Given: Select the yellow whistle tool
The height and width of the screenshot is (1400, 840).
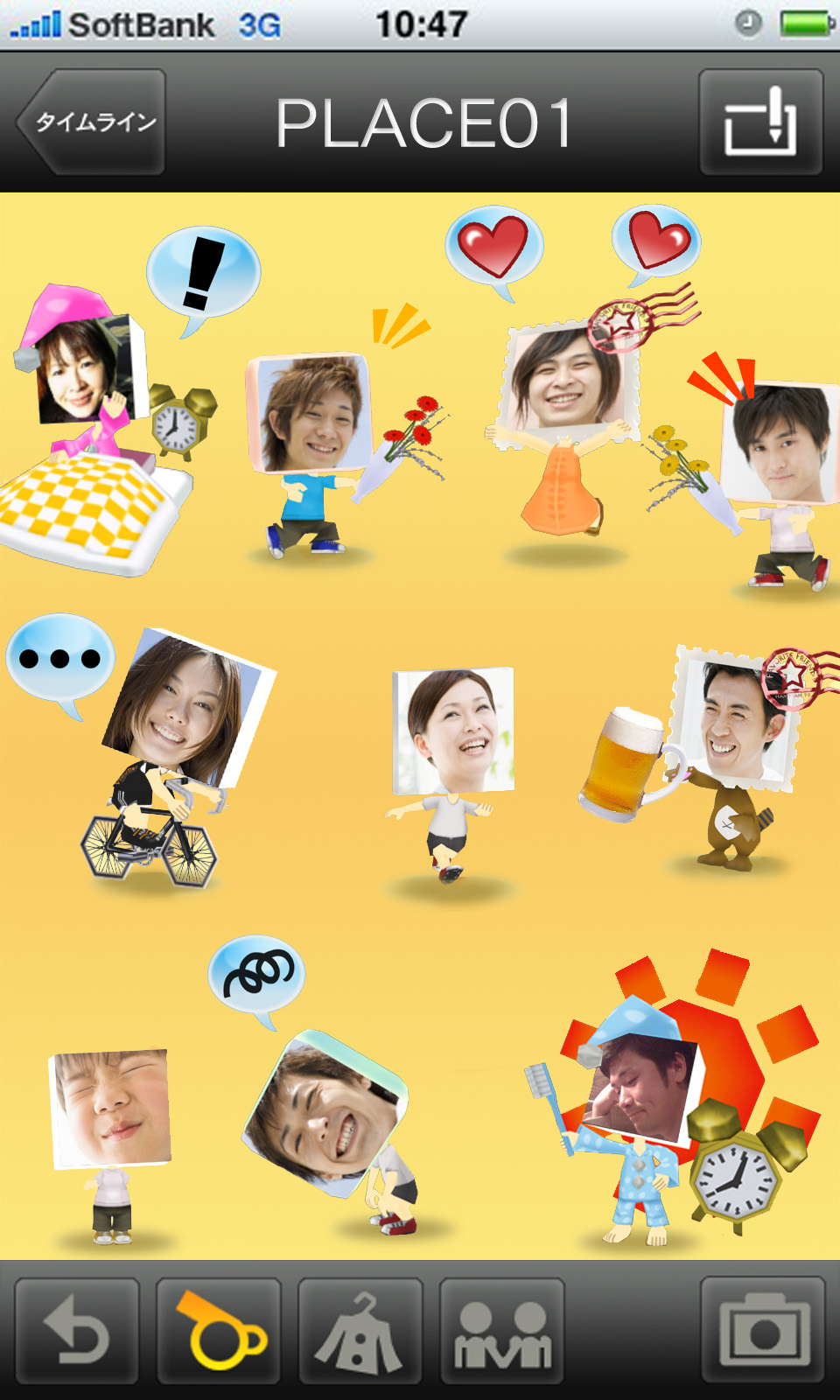Looking at the screenshot, I should tap(219, 1331).
